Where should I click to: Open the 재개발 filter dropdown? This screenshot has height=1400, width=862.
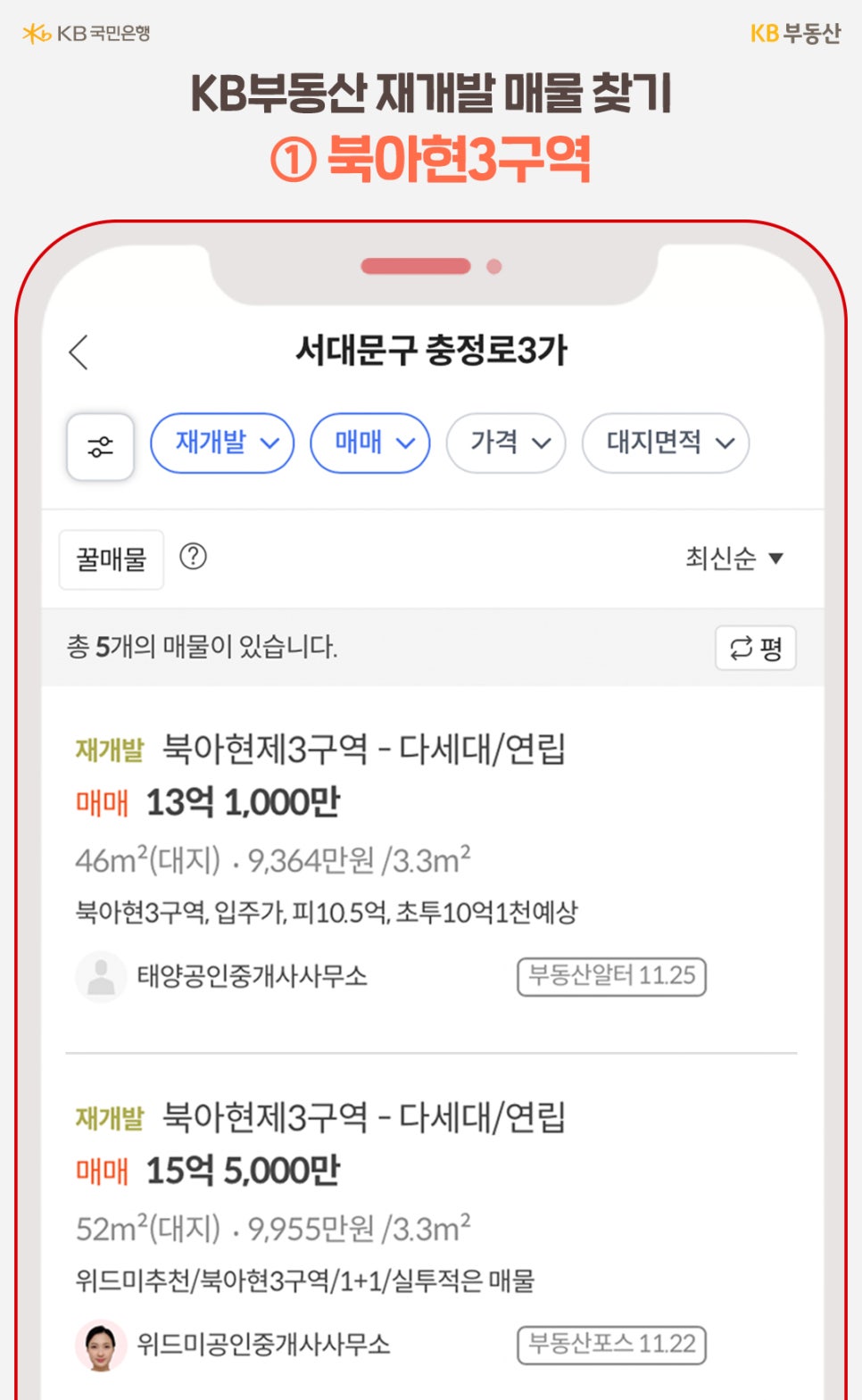(x=221, y=443)
